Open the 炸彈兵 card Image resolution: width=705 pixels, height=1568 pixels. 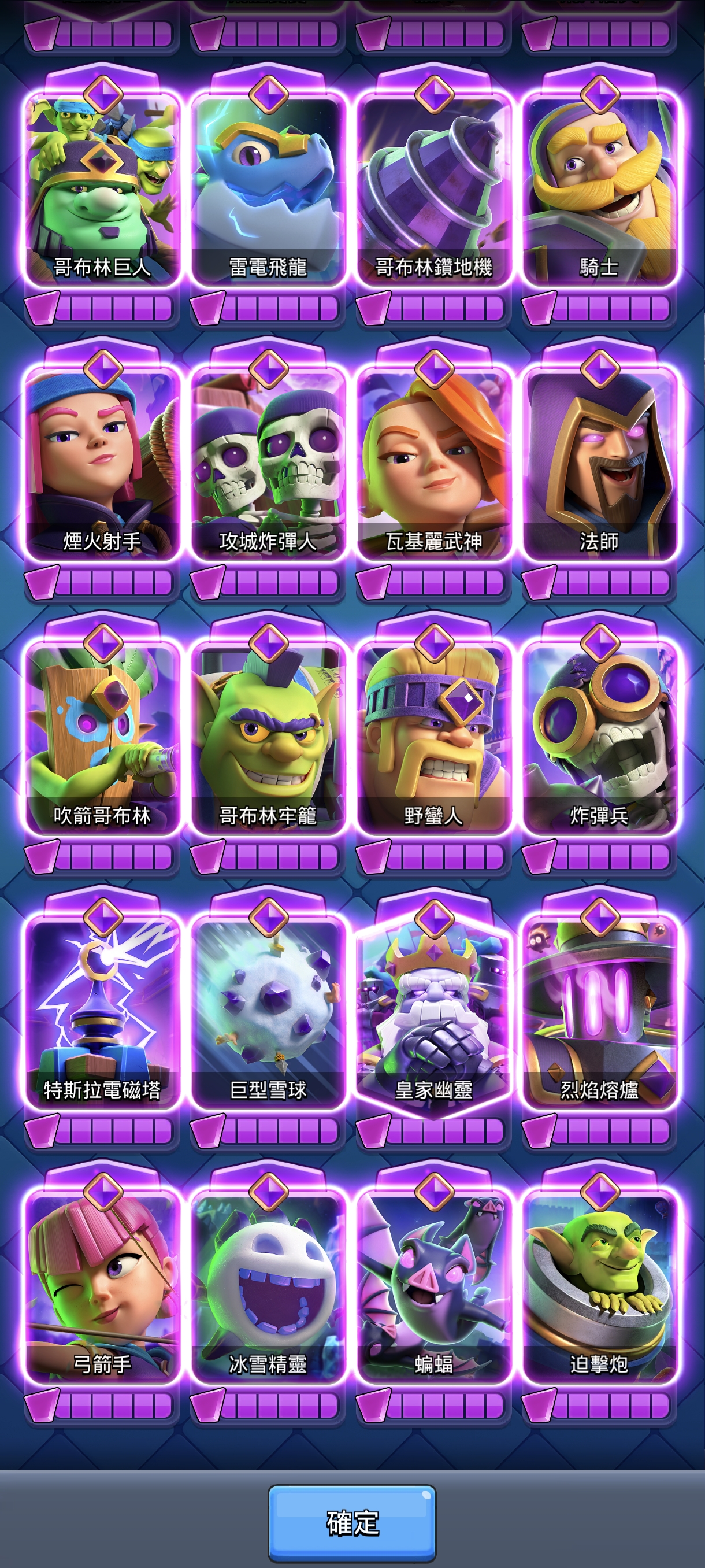(599, 737)
